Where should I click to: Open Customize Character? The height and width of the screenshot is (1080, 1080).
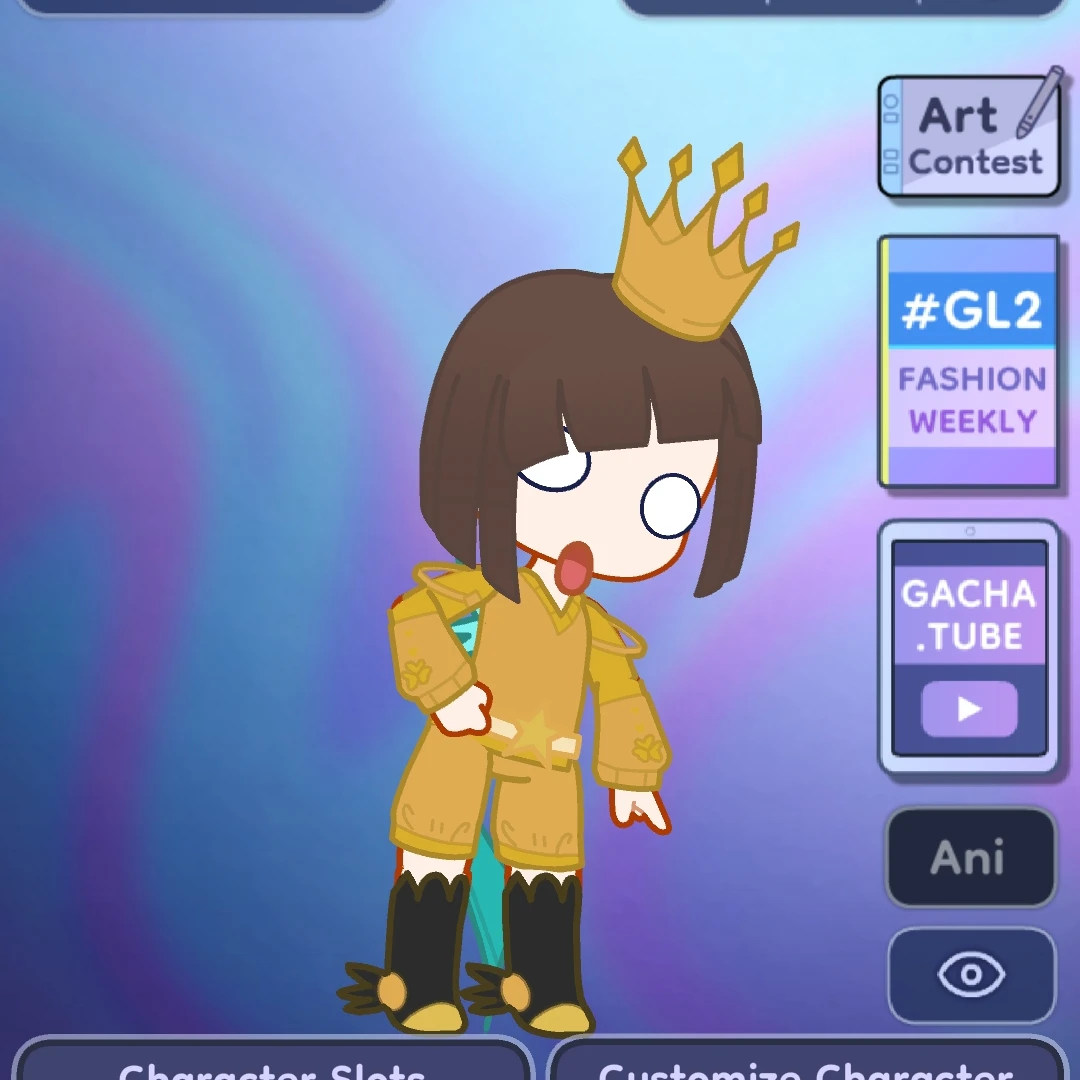point(806,1063)
